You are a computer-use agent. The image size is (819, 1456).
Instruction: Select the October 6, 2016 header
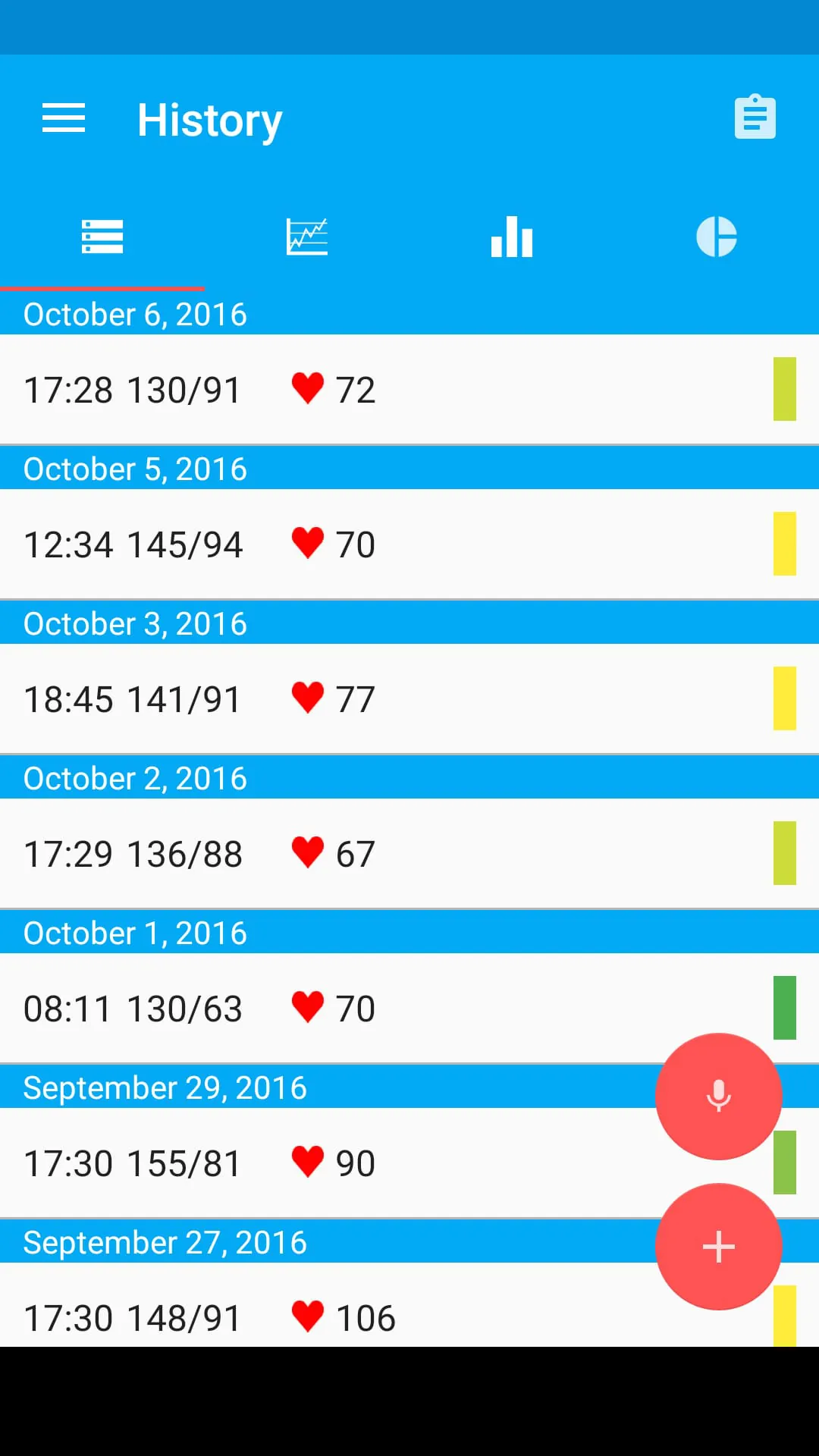click(135, 313)
